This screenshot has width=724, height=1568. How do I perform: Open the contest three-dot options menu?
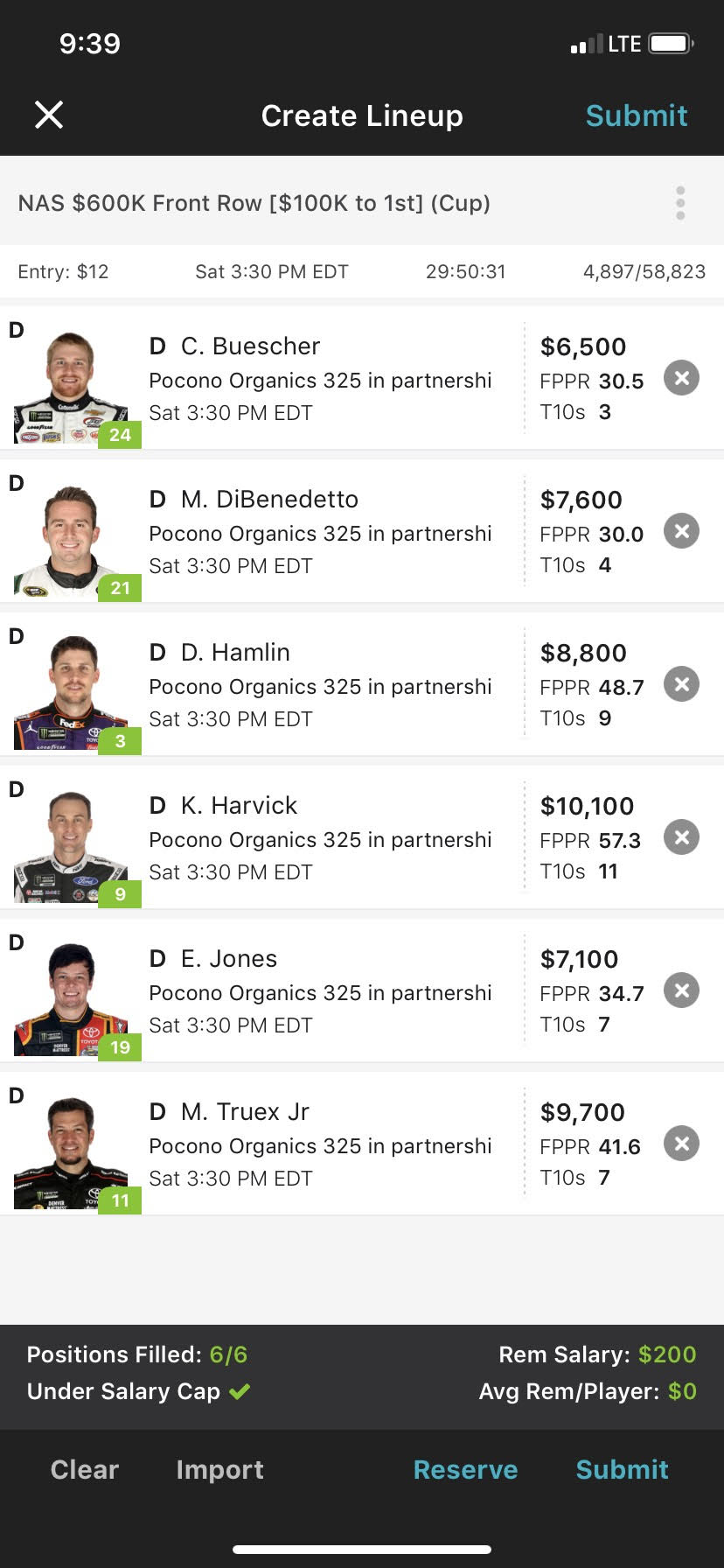[680, 203]
